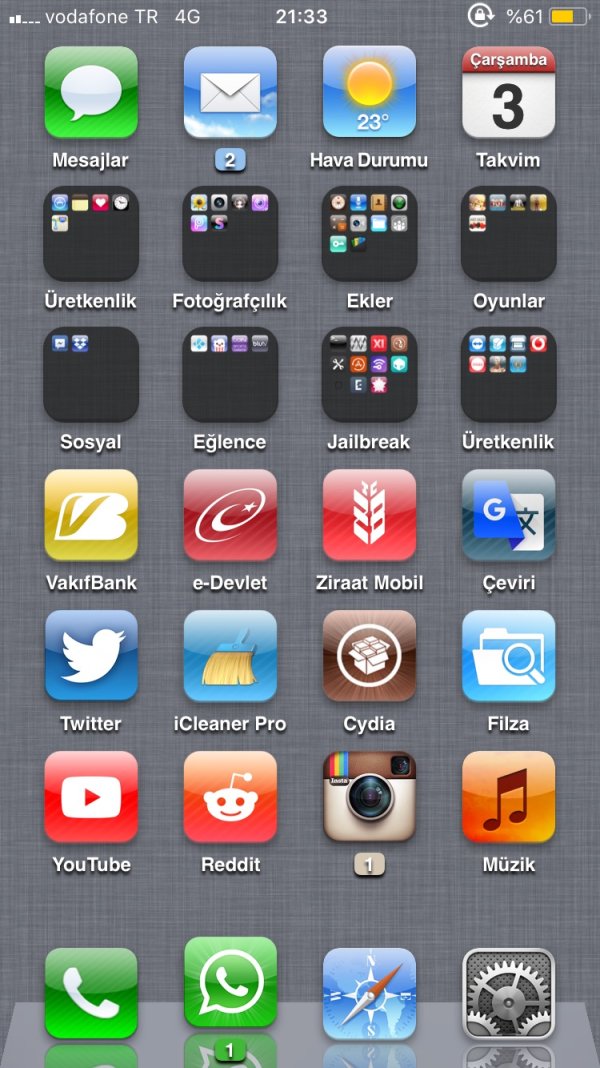This screenshot has height=1068, width=600.
Task: Launch the Filza file manager
Action: pyautogui.click(x=508, y=656)
